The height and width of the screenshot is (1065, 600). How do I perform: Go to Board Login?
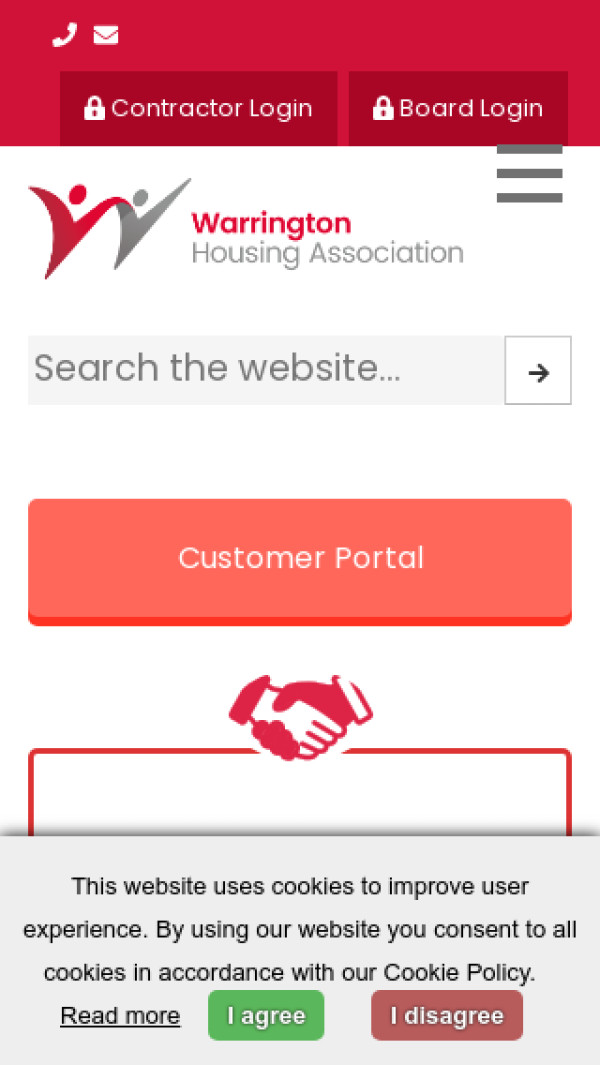point(458,108)
